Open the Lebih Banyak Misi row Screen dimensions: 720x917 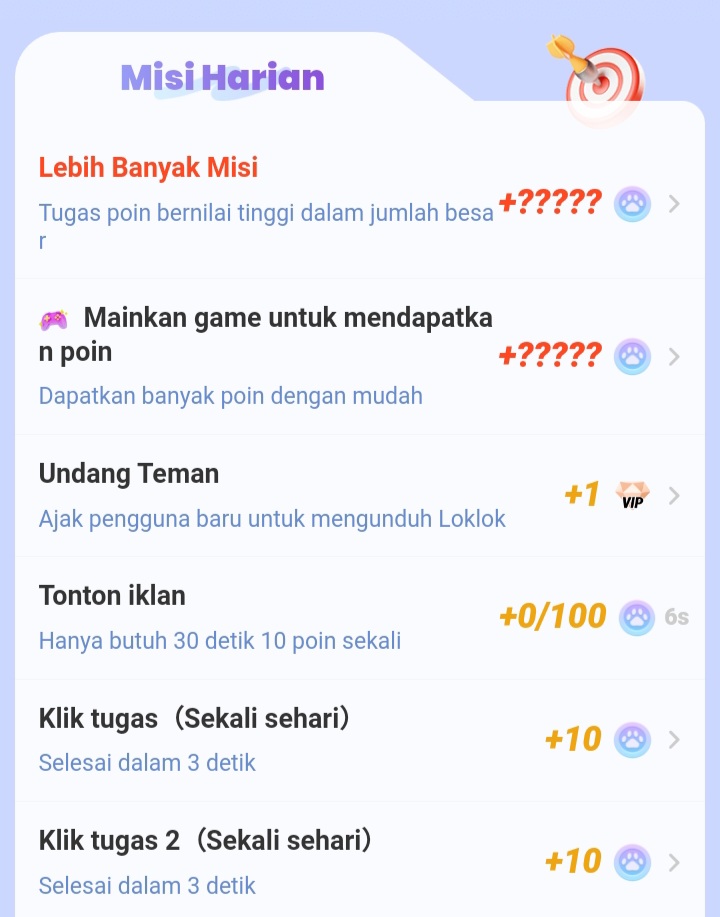(x=360, y=204)
